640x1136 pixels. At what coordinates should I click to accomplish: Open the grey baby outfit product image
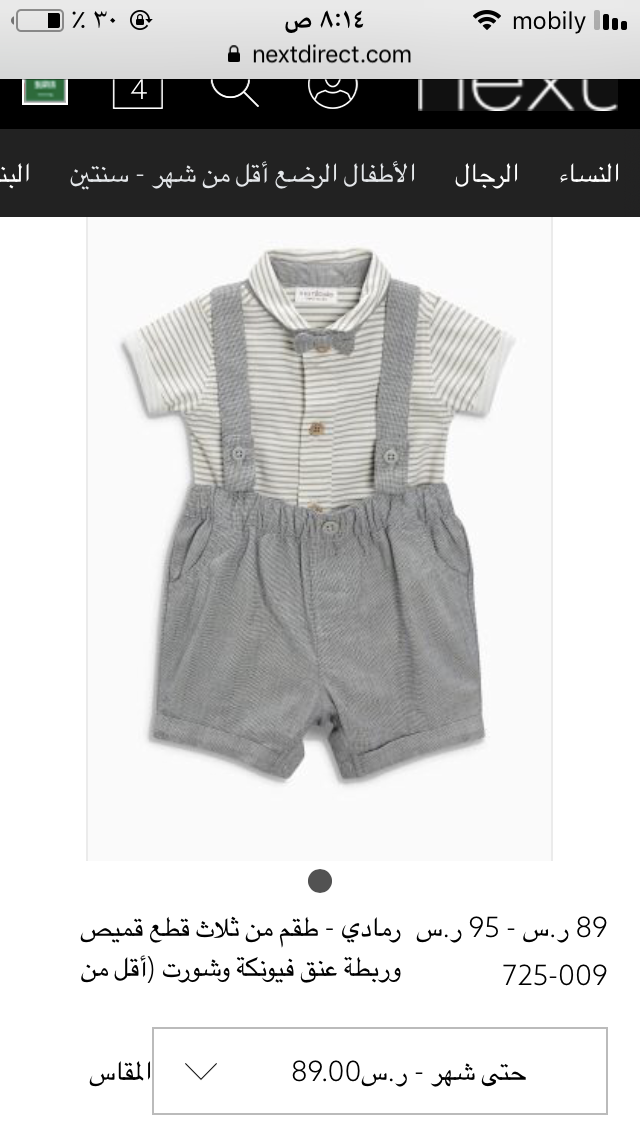pos(319,538)
